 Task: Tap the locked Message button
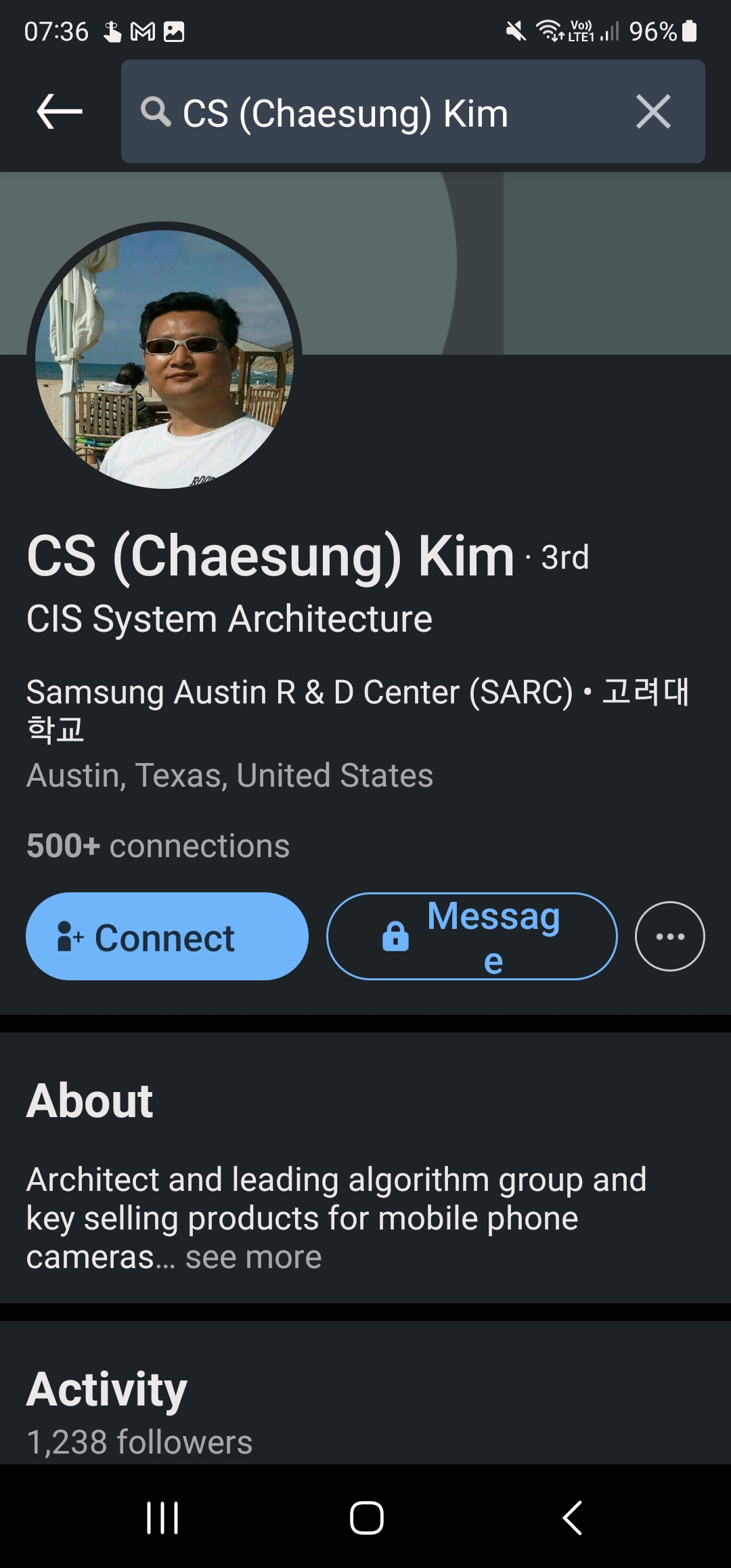(x=472, y=936)
